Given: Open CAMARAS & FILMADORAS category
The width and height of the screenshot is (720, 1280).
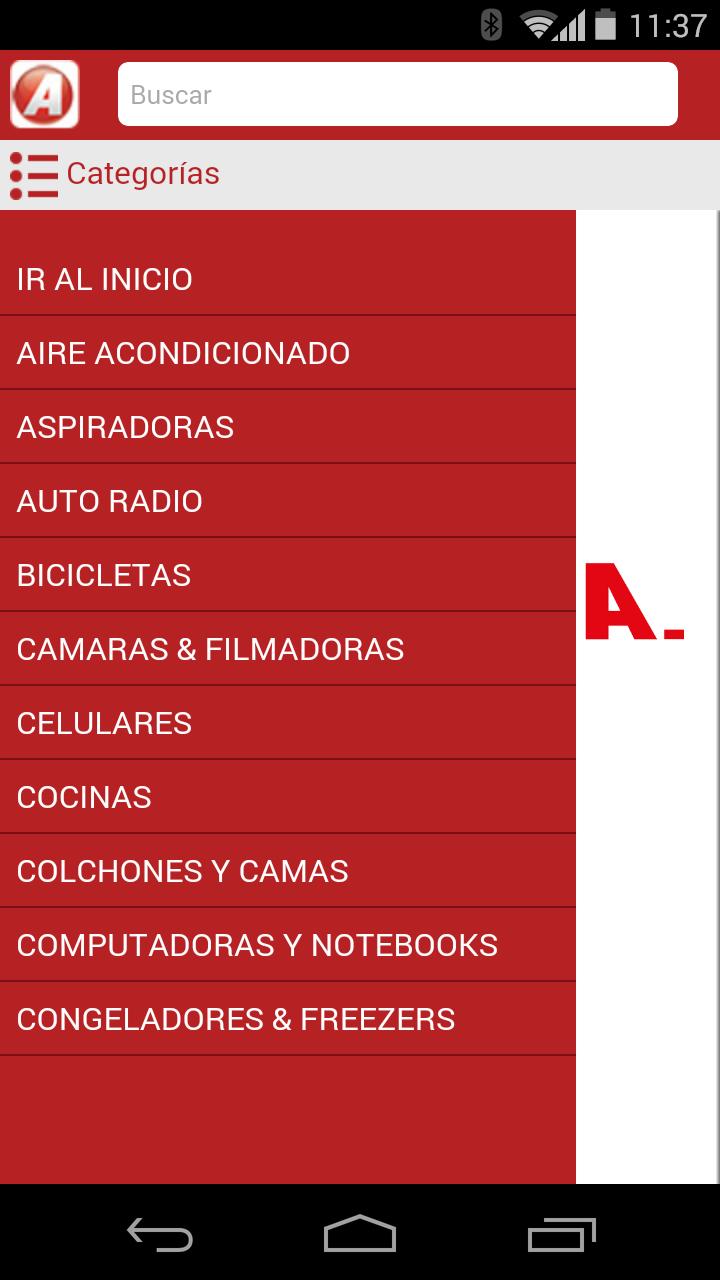Looking at the screenshot, I should click(x=288, y=648).
